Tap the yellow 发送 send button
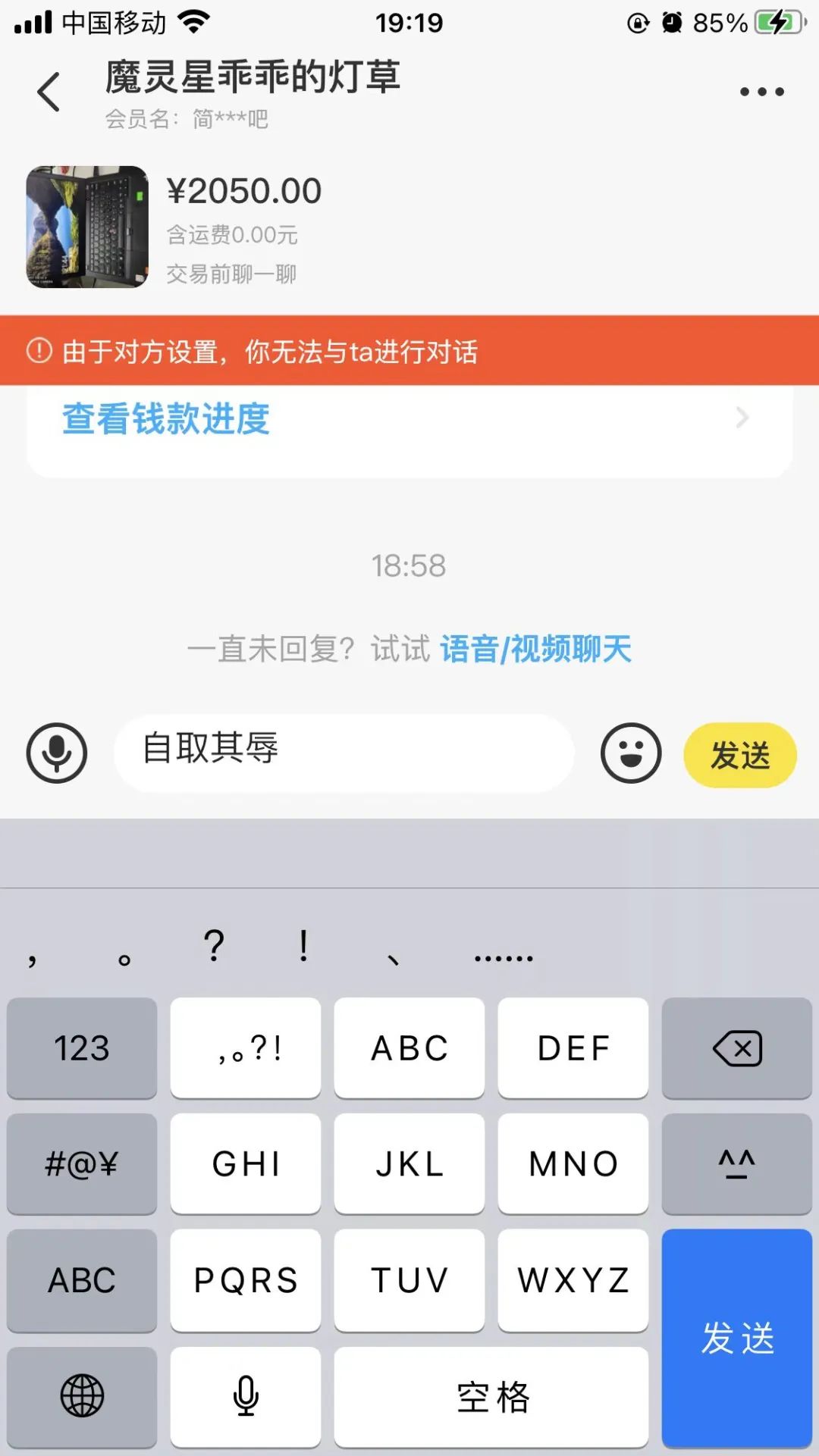This screenshot has height=1456, width=819. pyautogui.click(x=739, y=753)
